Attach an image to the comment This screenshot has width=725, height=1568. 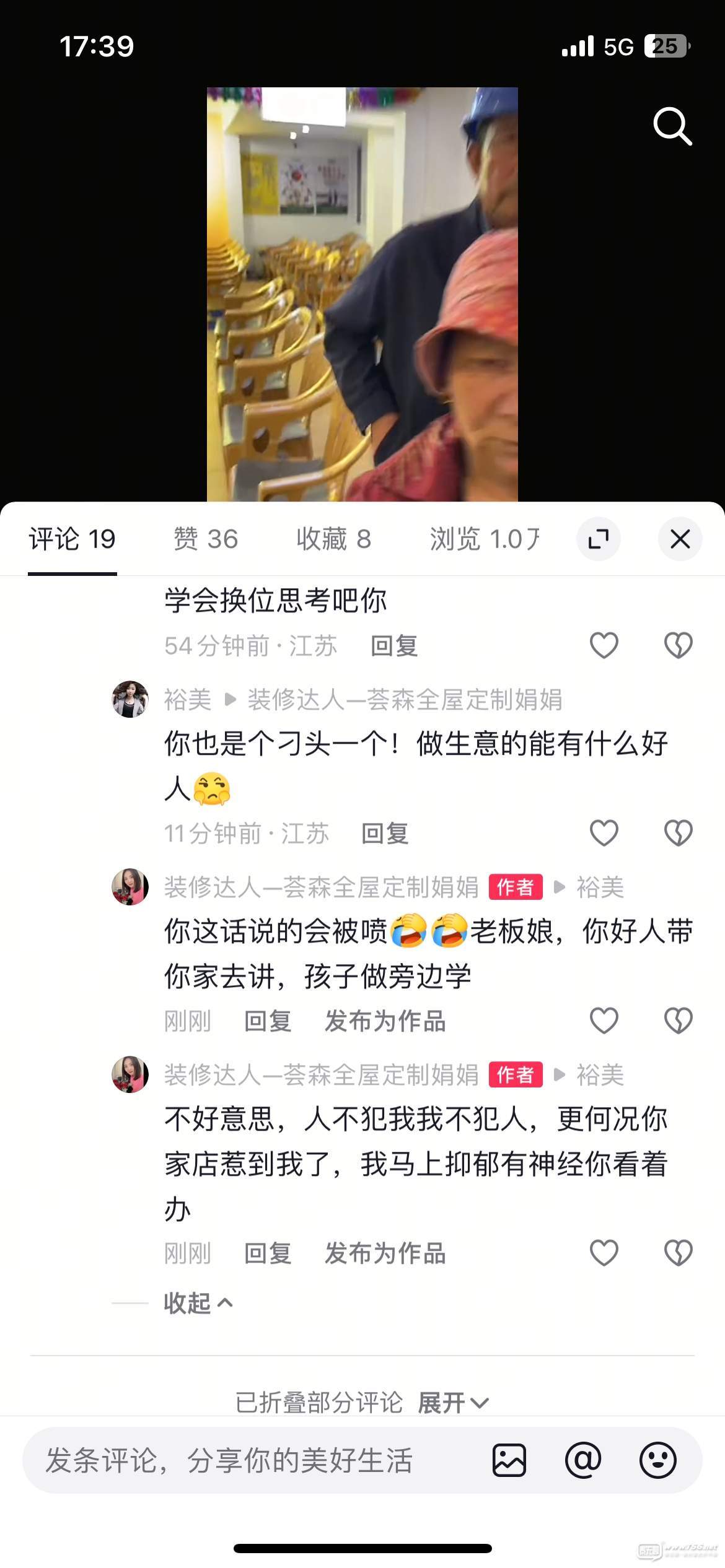[509, 1460]
